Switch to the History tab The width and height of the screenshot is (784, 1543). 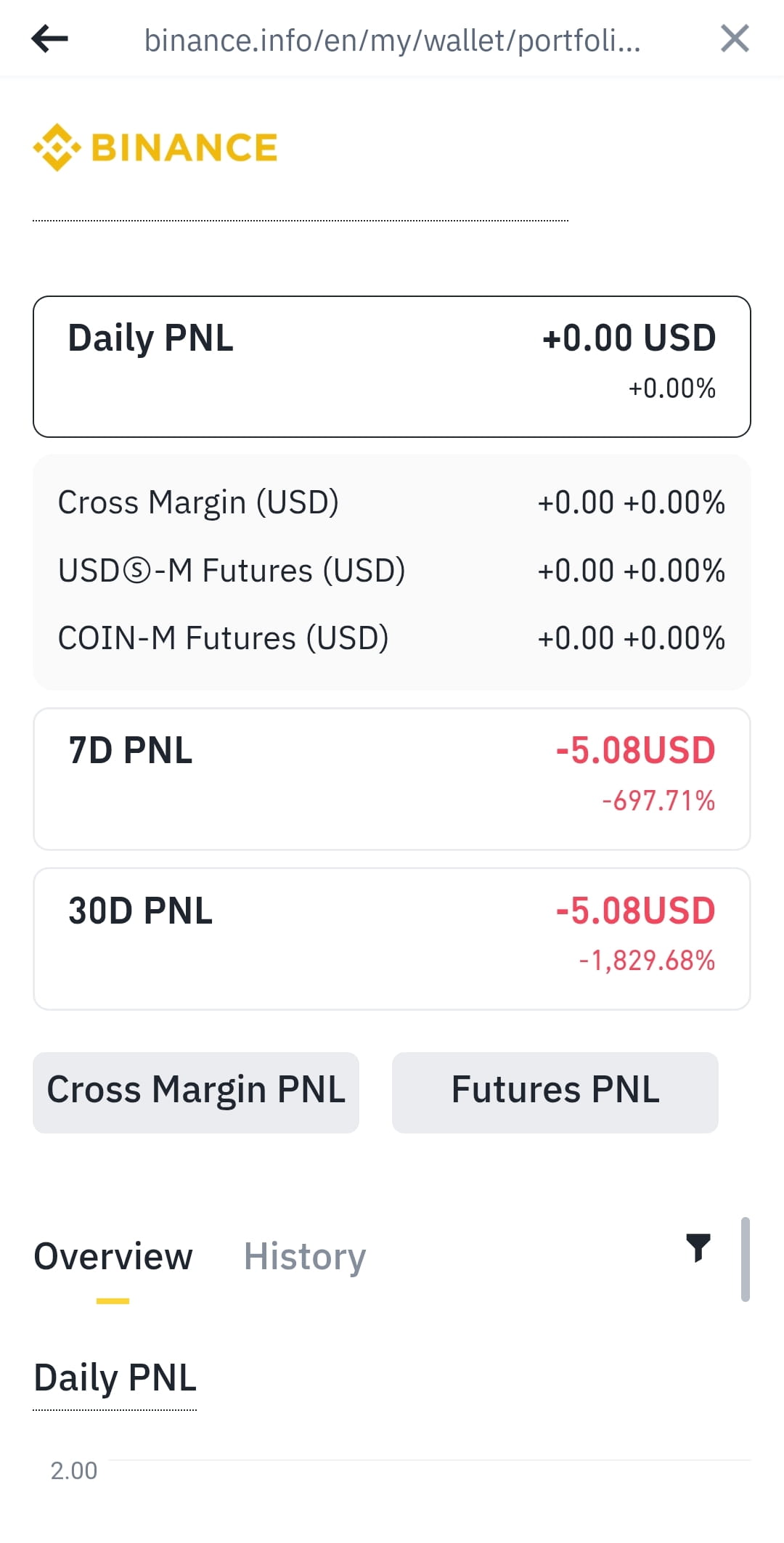pos(305,1256)
